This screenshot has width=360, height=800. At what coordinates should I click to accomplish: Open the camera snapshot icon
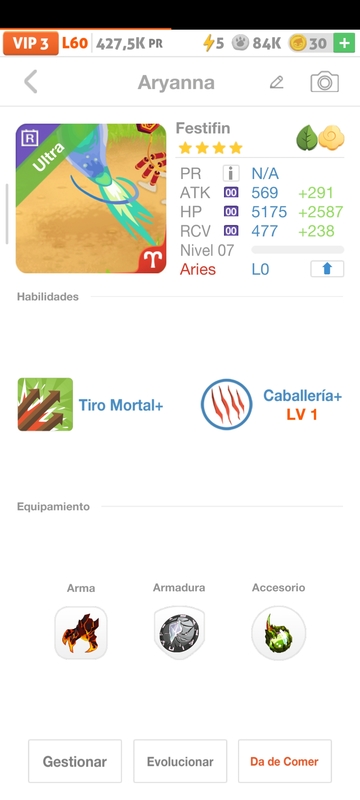point(324,82)
